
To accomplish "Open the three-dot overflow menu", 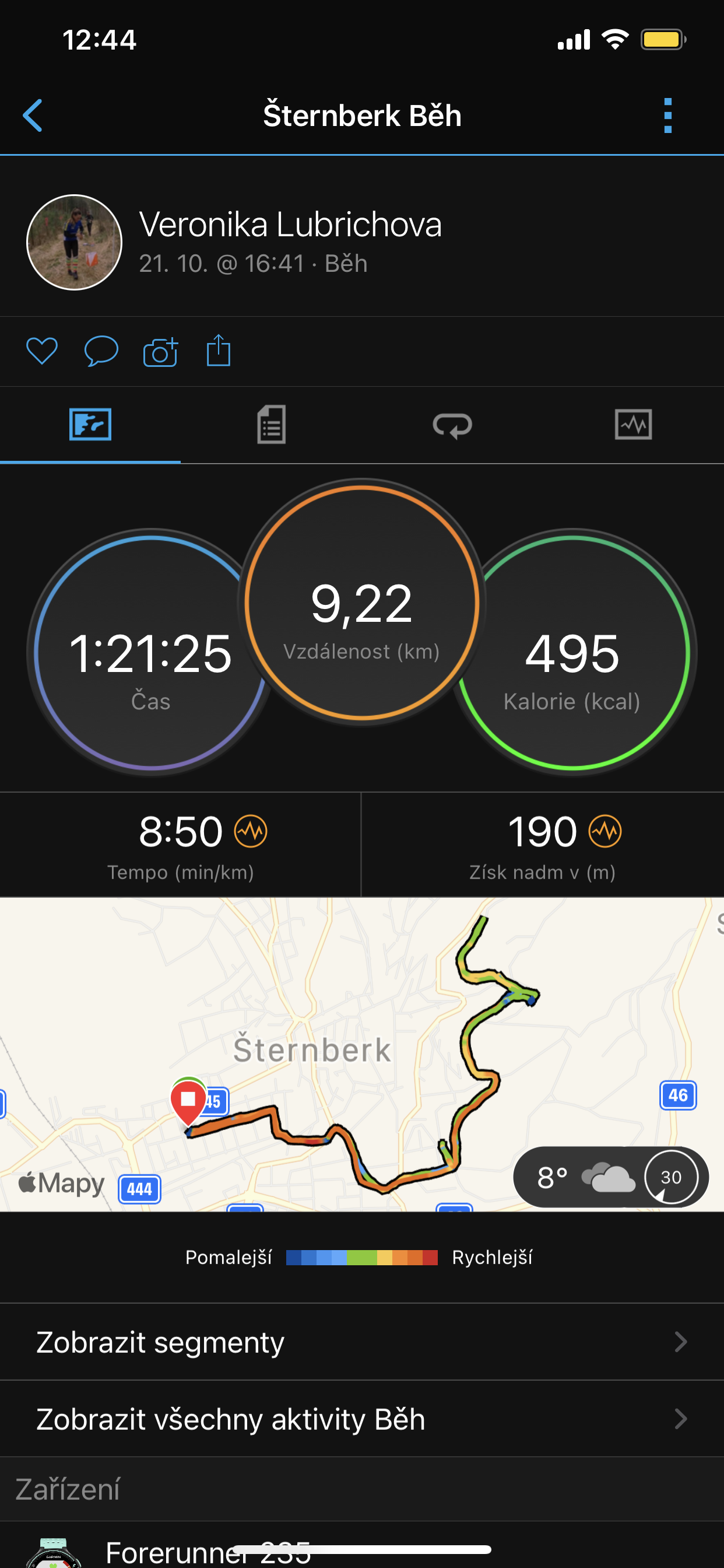I will (668, 116).
